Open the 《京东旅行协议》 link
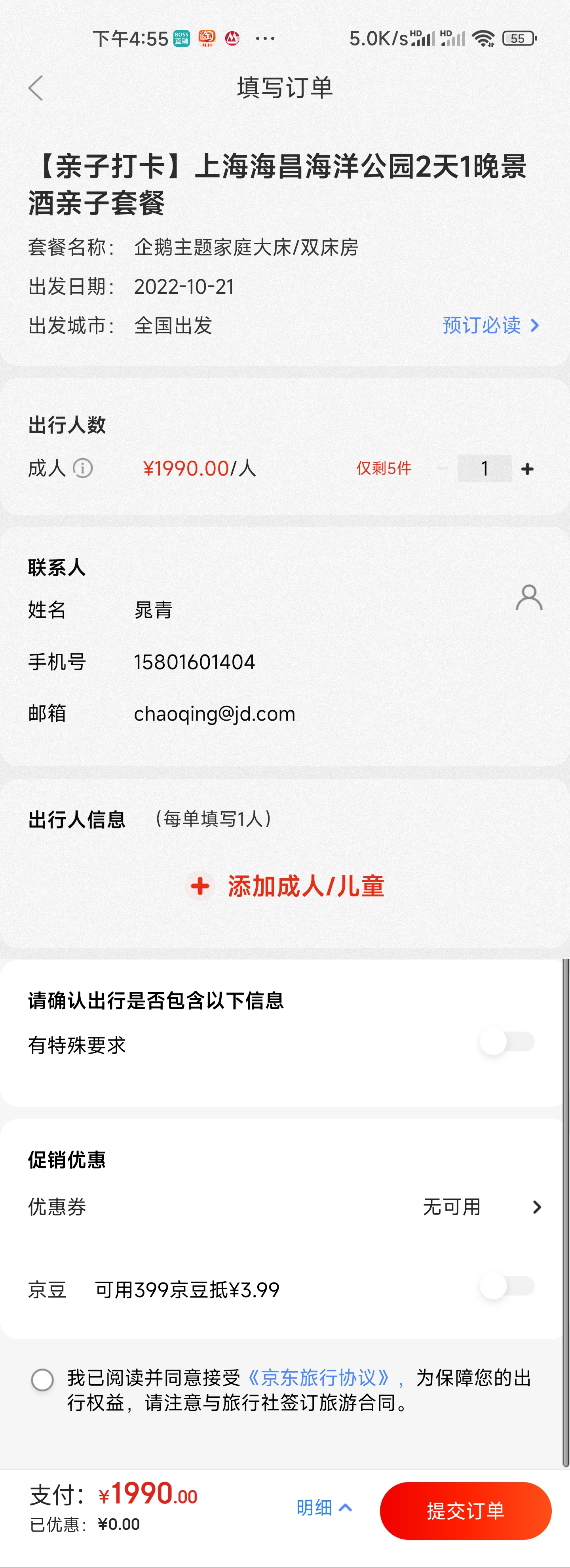This screenshot has width=570, height=1568. pyautogui.click(x=319, y=1378)
